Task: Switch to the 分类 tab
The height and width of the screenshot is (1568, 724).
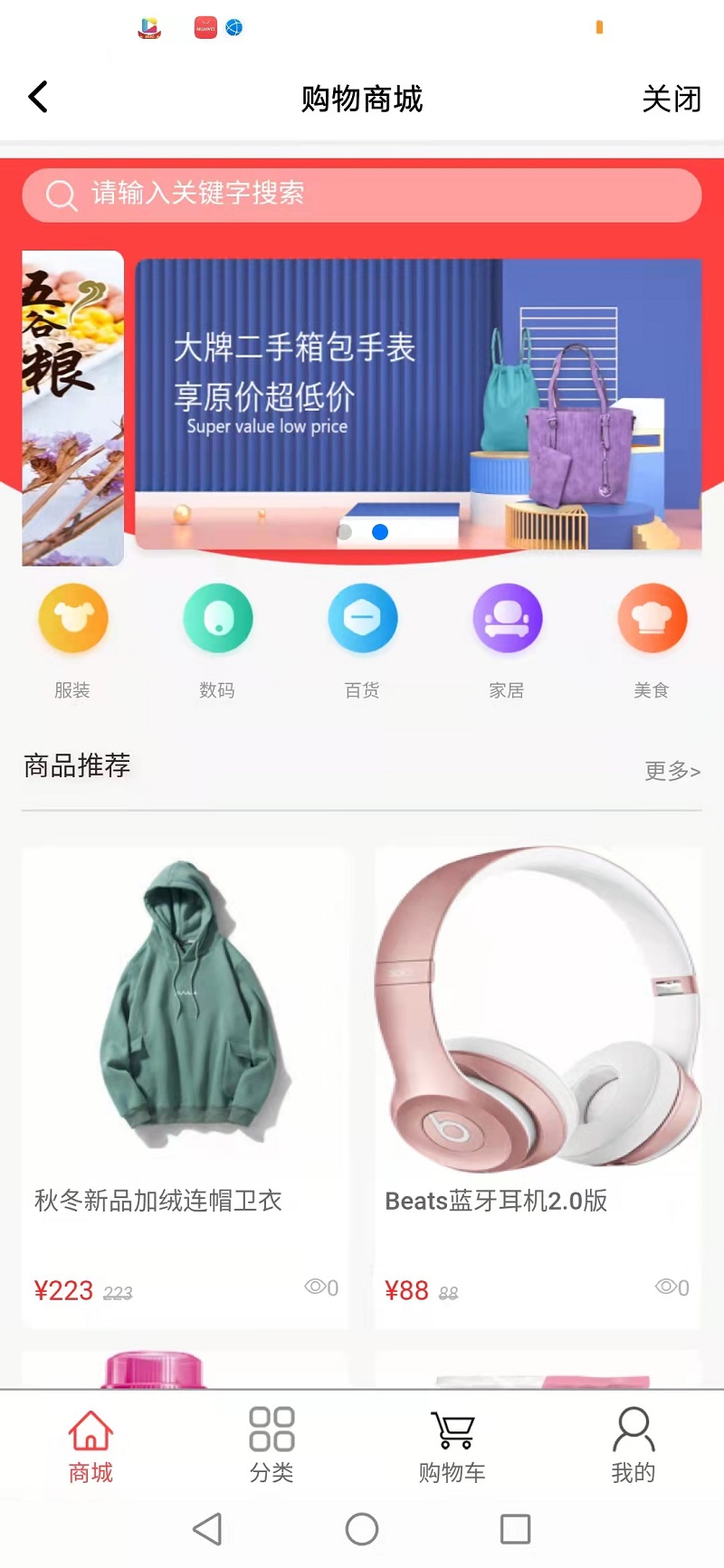Action: pyautogui.click(x=271, y=1446)
